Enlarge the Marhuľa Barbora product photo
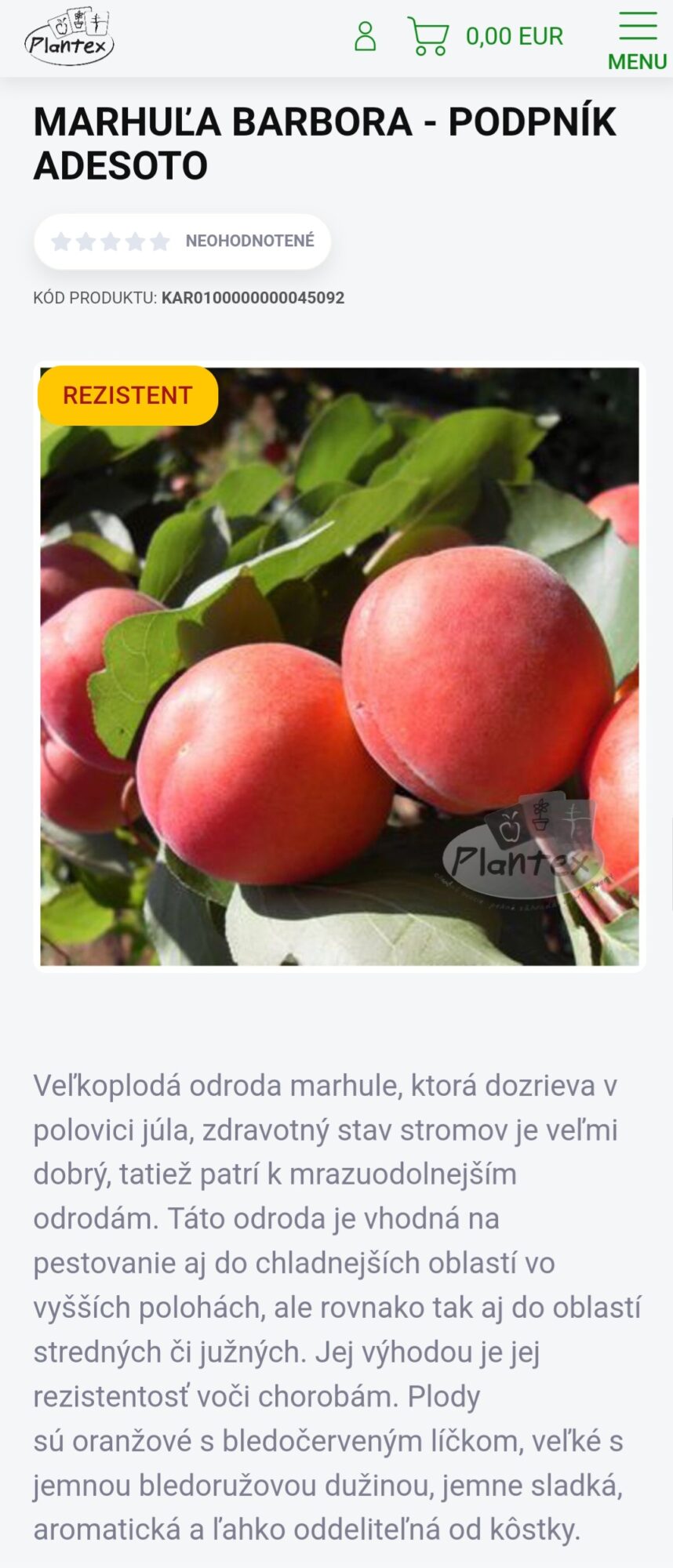Screen dimensions: 673x1568 pyautogui.click(x=340, y=666)
